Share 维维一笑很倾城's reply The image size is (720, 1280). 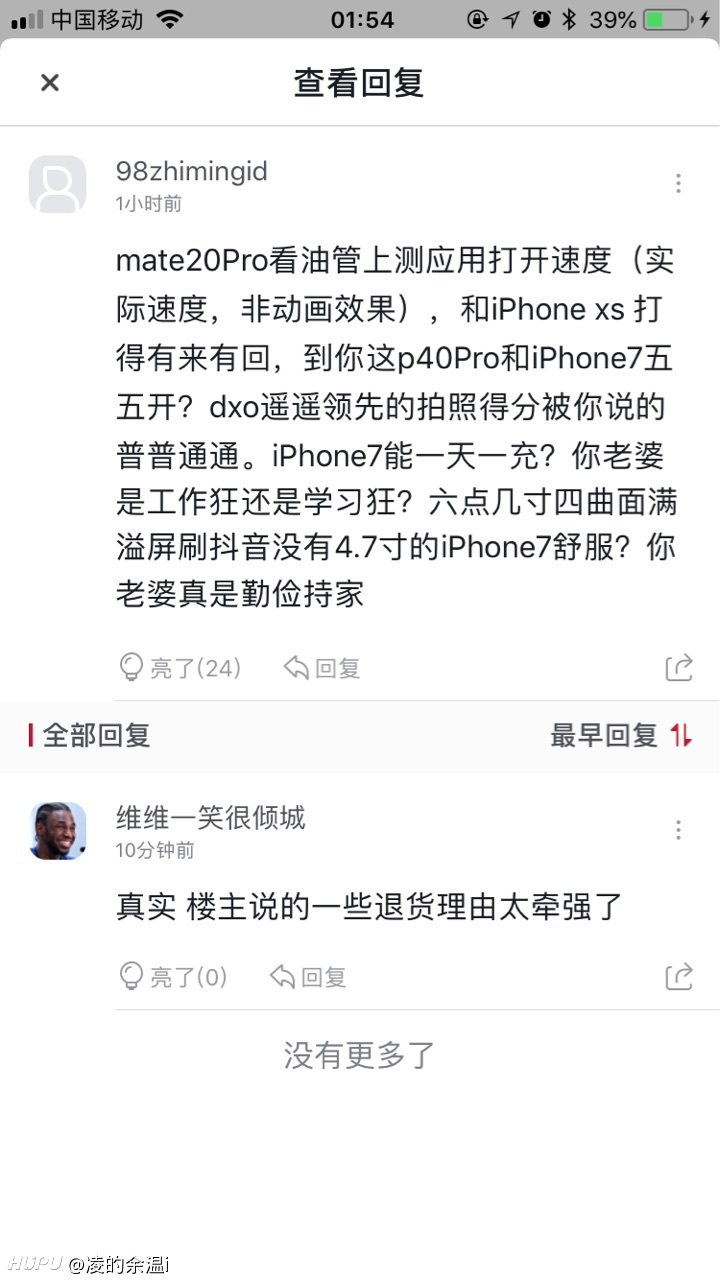coord(679,976)
